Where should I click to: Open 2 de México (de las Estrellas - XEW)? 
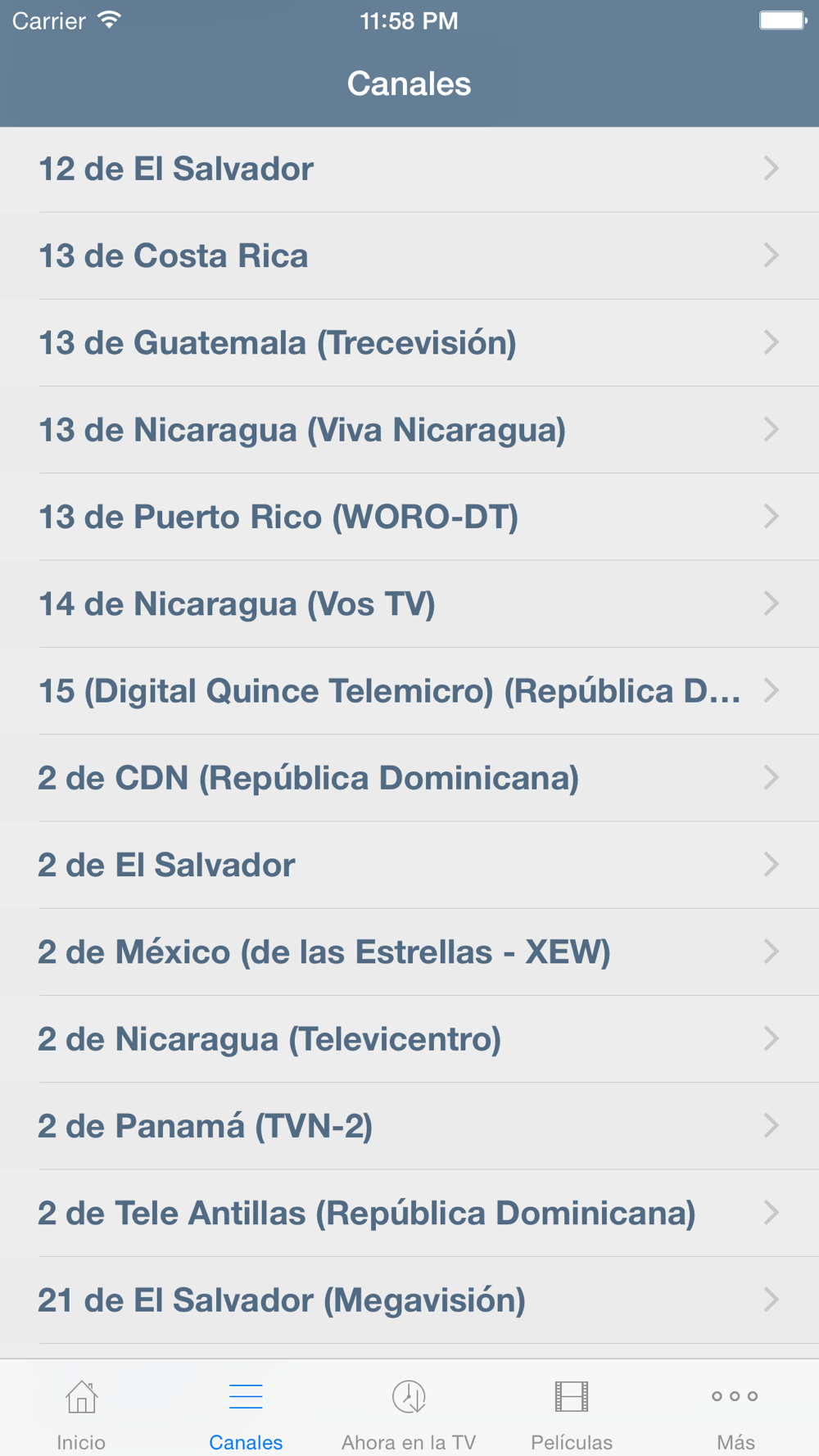click(x=409, y=952)
